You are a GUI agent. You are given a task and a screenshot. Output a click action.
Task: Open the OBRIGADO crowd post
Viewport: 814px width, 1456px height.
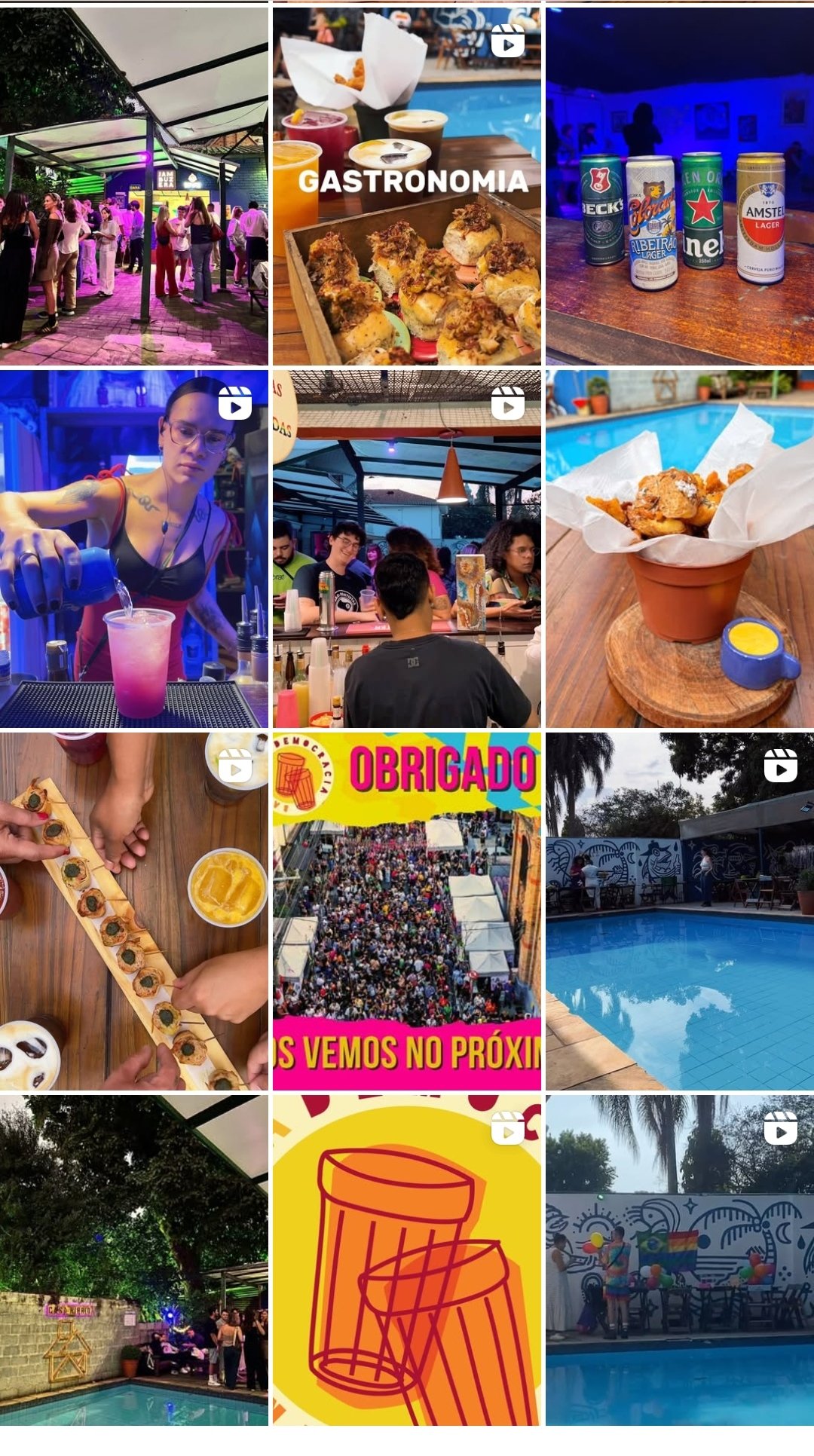[x=407, y=911]
